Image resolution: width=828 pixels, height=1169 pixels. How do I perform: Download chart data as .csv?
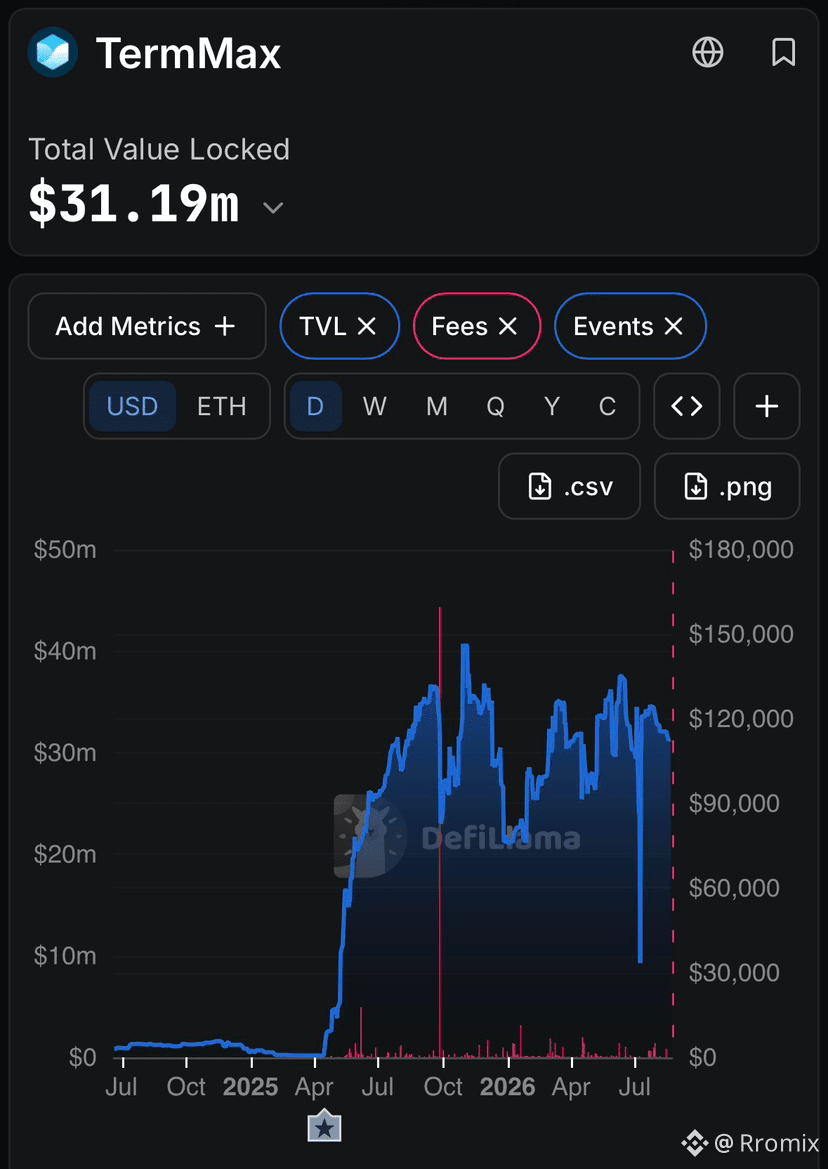point(569,486)
